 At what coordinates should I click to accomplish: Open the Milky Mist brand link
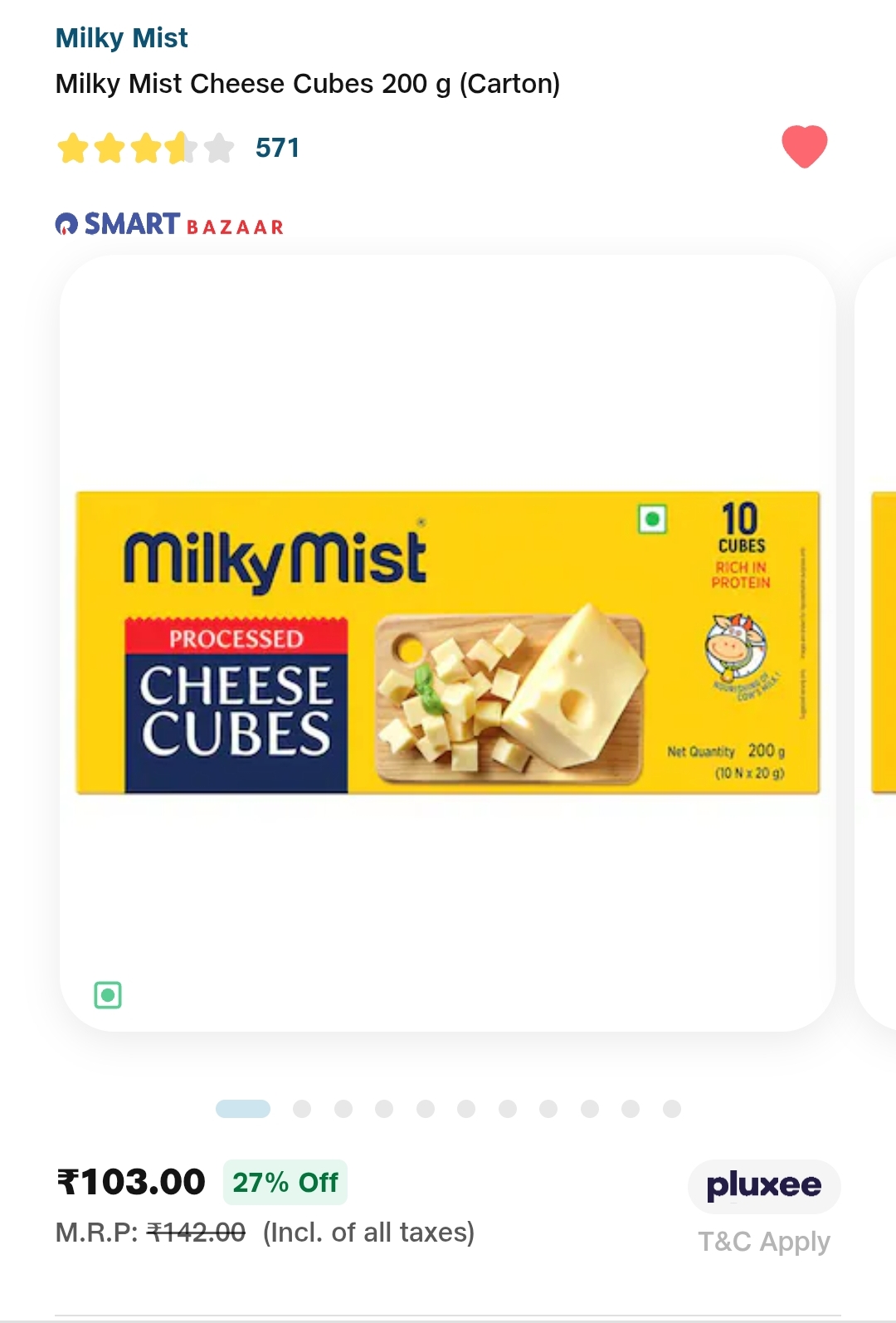[121, 38]
